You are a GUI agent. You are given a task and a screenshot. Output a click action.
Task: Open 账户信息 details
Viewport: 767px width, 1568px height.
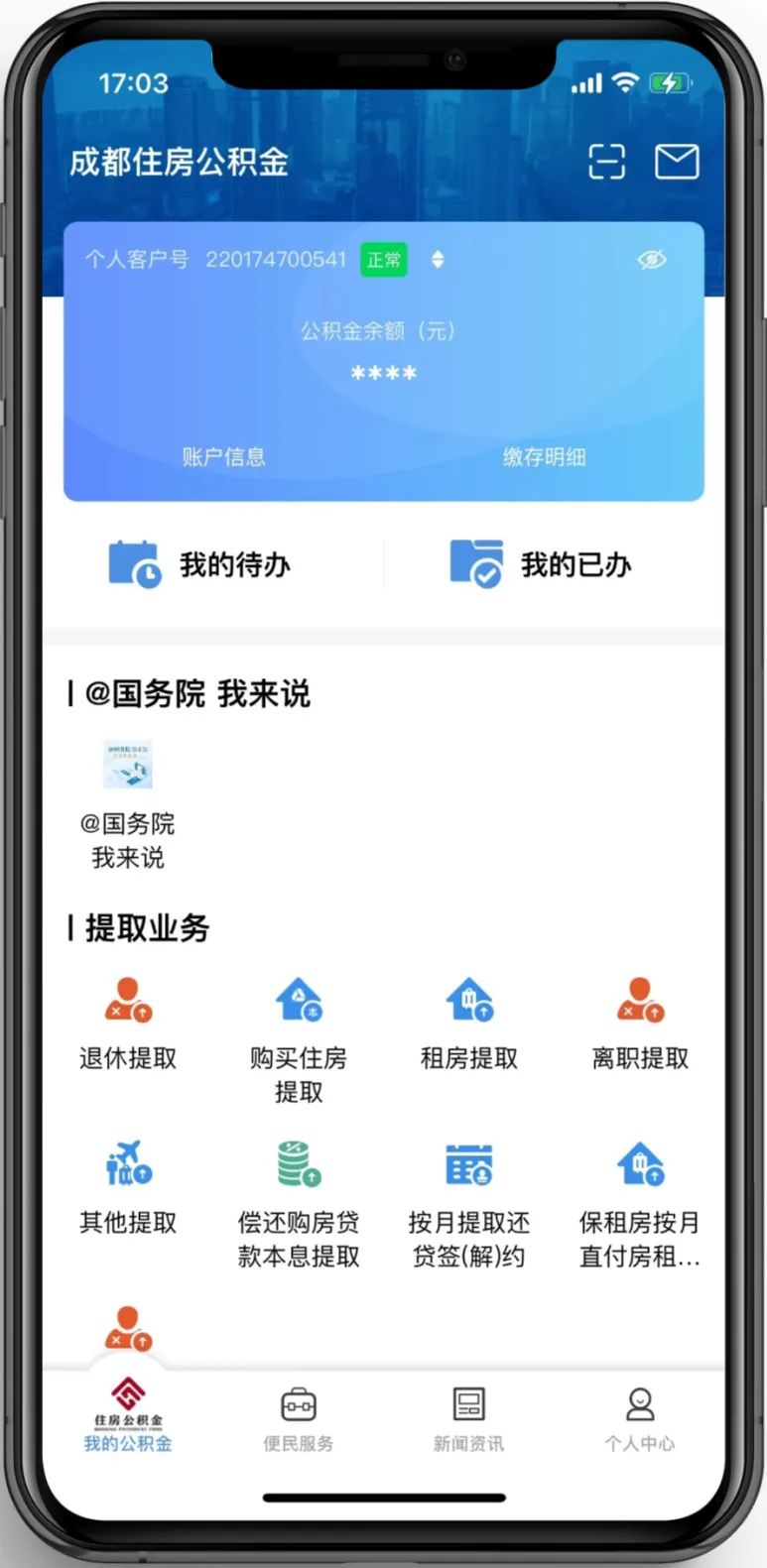(x=223, y=456)
